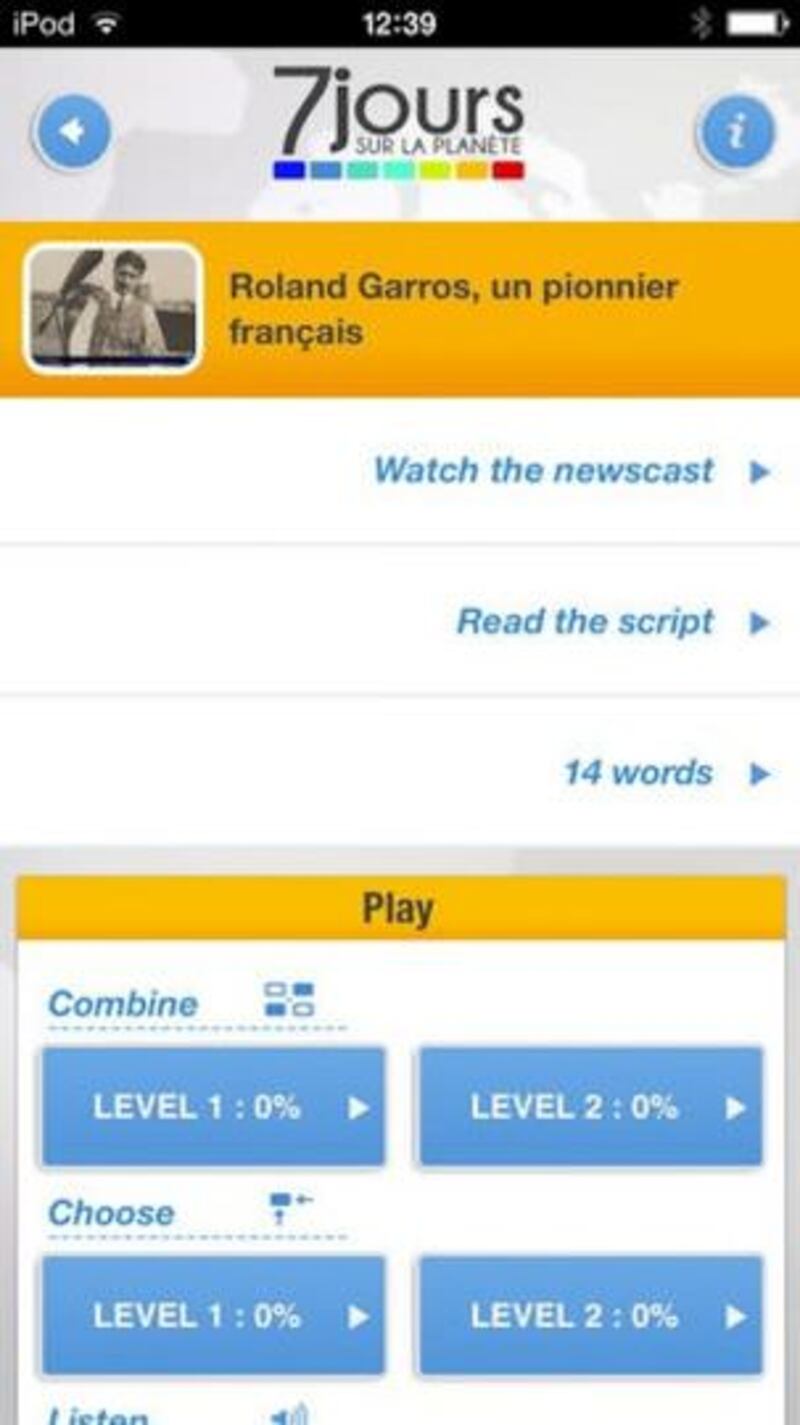Play Choose Level 1
This screenshot has width=800, height=1425.
pos(213,1315)
